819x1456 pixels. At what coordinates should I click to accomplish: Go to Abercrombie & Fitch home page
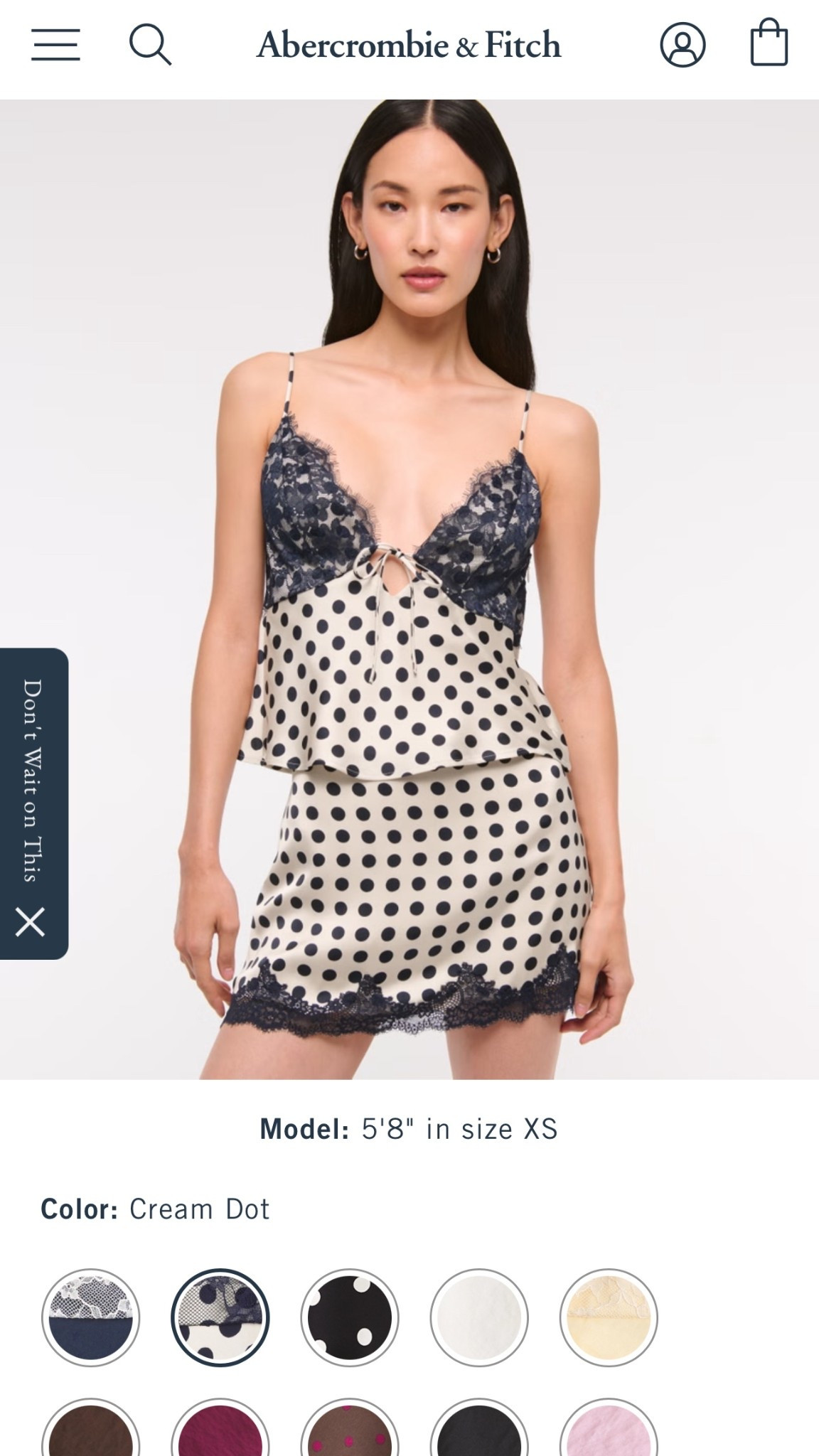[x=409, y=45]
